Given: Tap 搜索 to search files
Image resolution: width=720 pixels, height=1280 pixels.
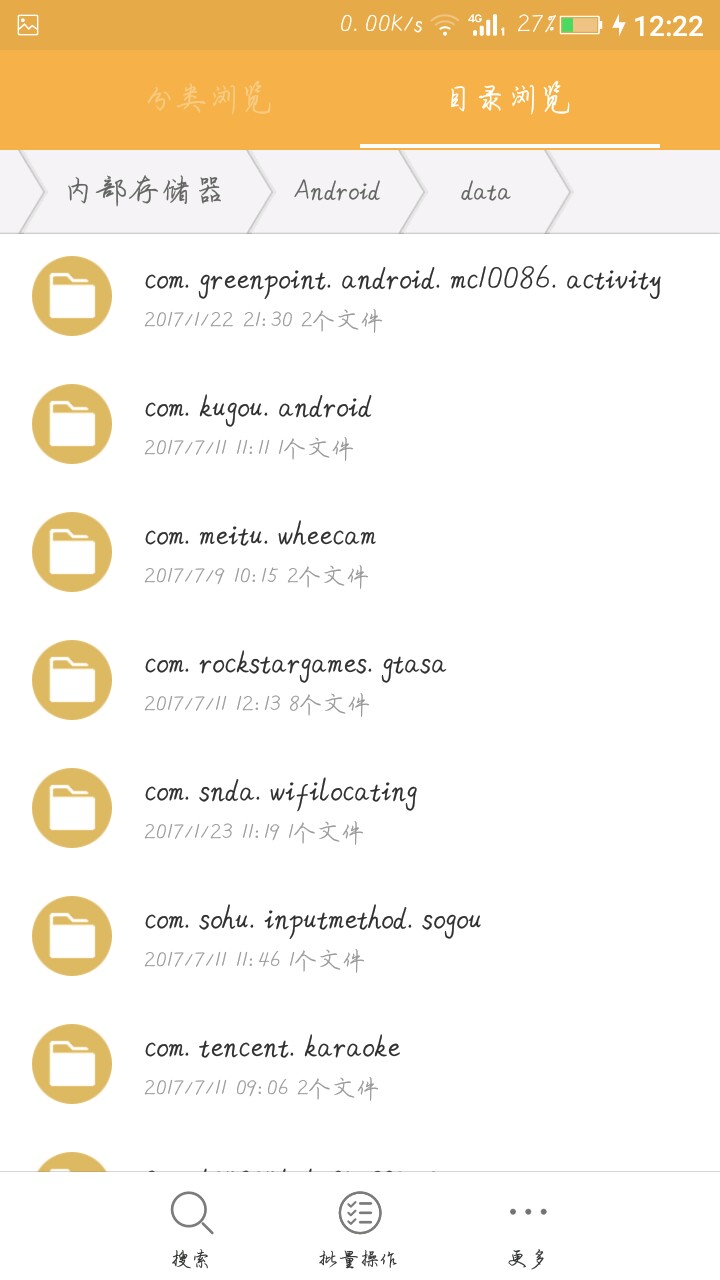Looking at the screenshot, I should [x=191, y=1228].
